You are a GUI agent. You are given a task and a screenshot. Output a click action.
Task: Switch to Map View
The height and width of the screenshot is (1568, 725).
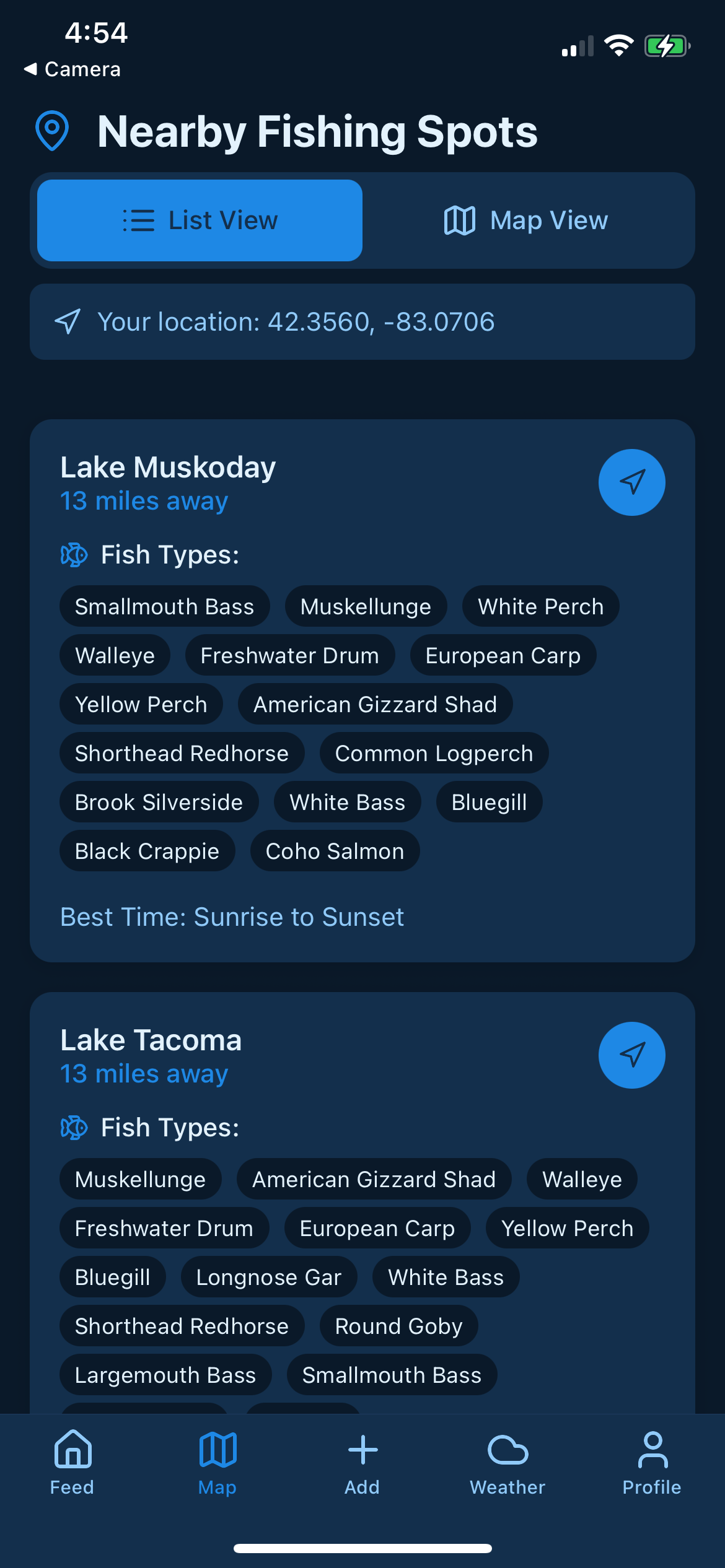[524, 220]
